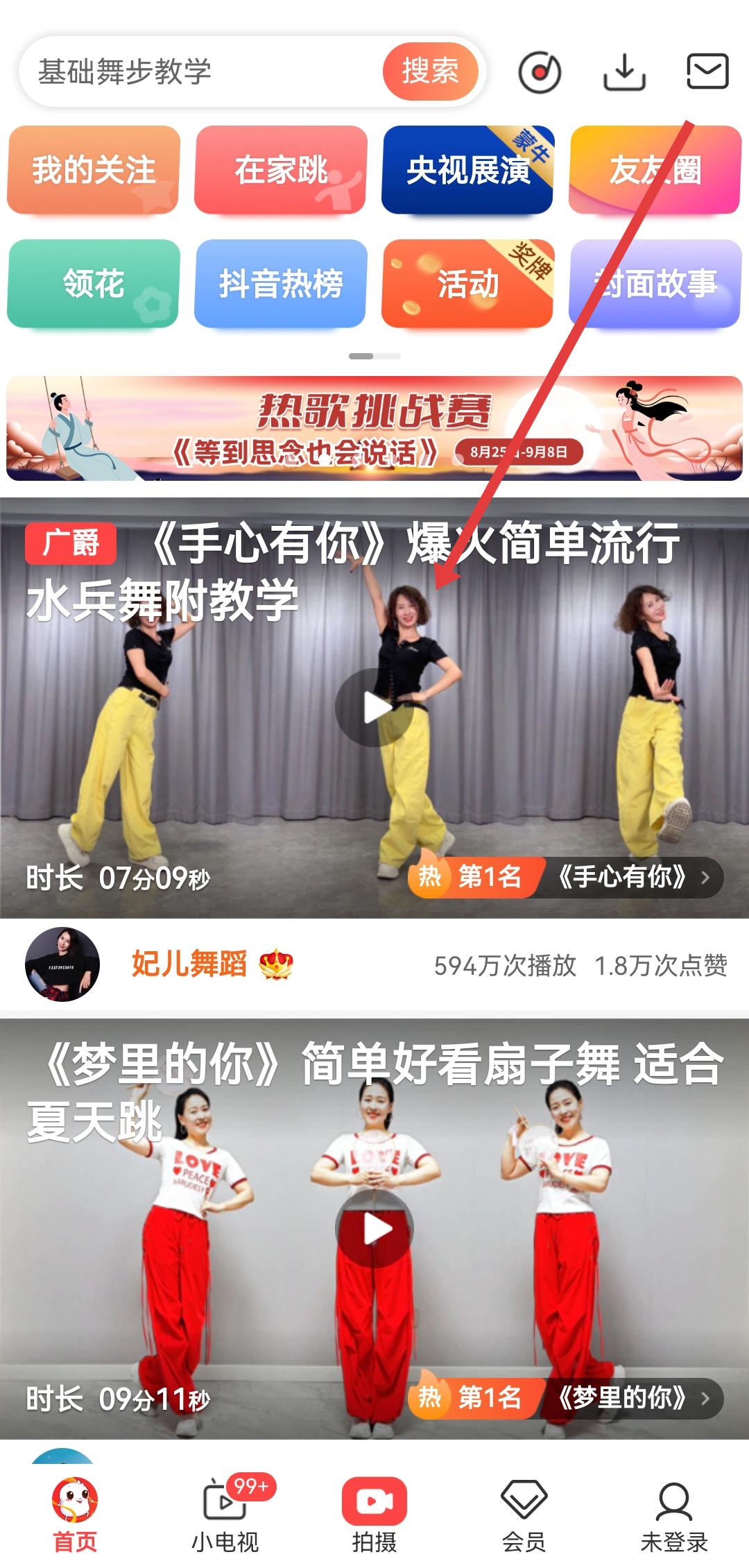Tap the 基础舞步教学 search field
749x1568 pixels.
[x=201, y=71]
